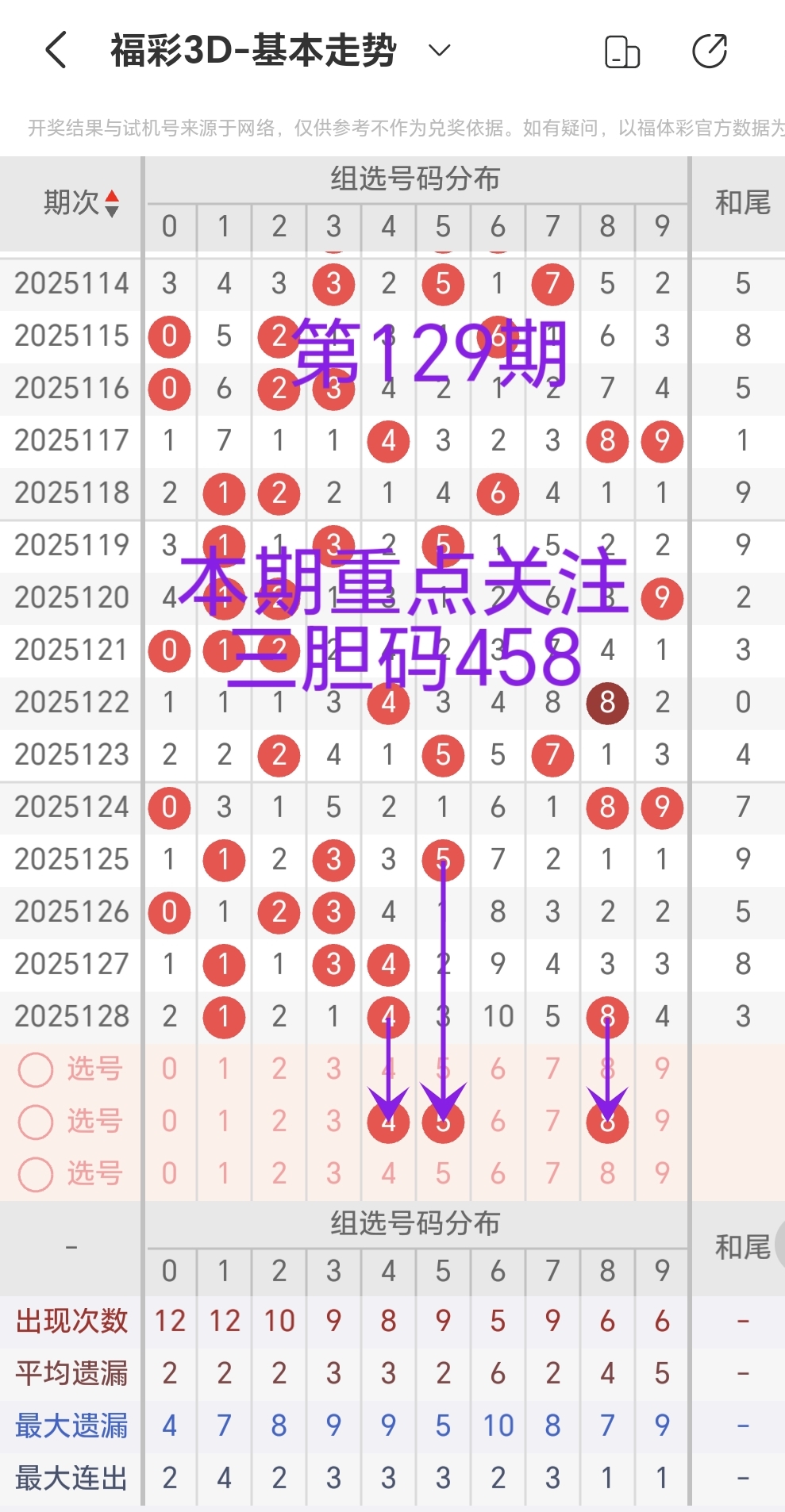Select the second 选号 row circle
This screenshot has width=785, height=1512.
pyautogui.click(x=35, y=1121)
